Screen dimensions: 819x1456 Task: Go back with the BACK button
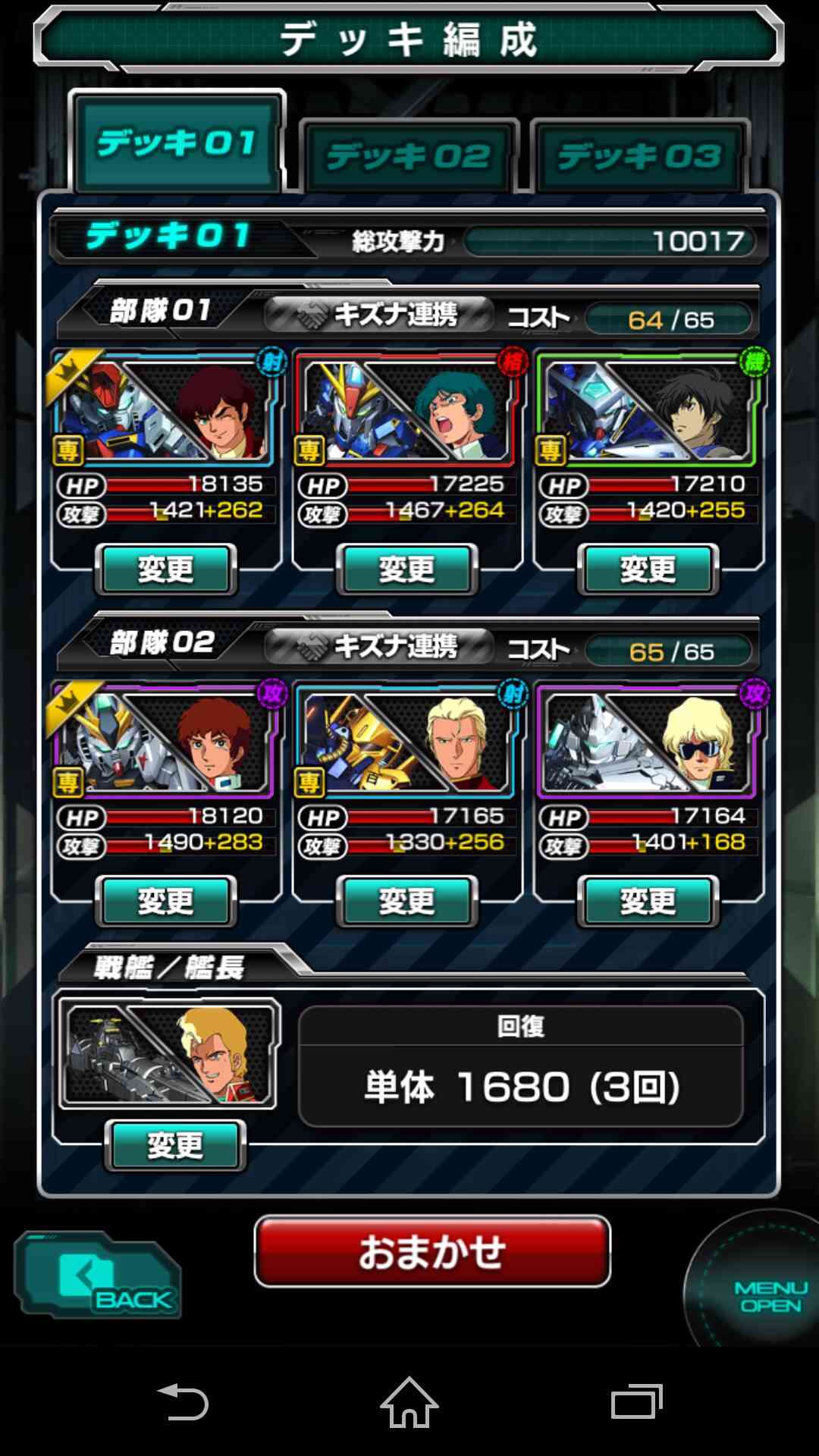99,1276
